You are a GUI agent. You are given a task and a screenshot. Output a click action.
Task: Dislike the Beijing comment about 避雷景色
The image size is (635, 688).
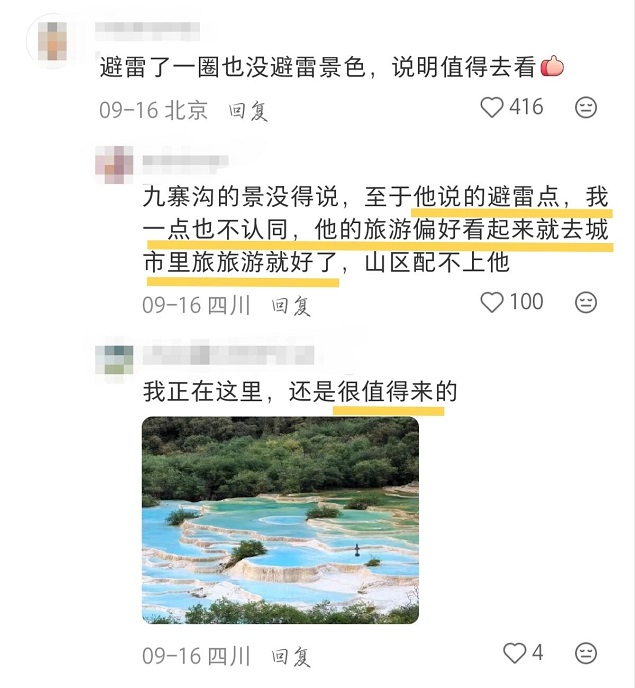click(586, 107)
